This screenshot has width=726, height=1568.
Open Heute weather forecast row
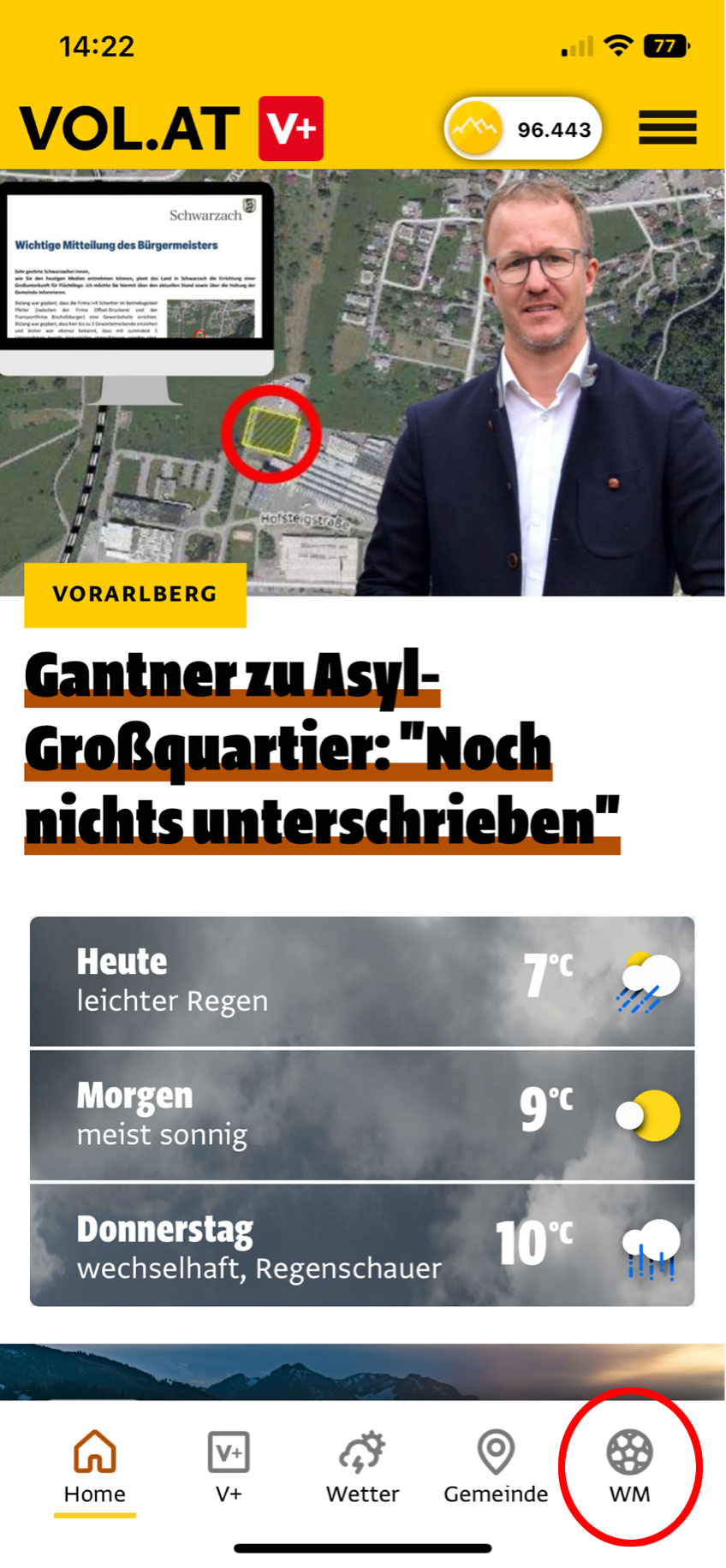click(x=362, y=981)
